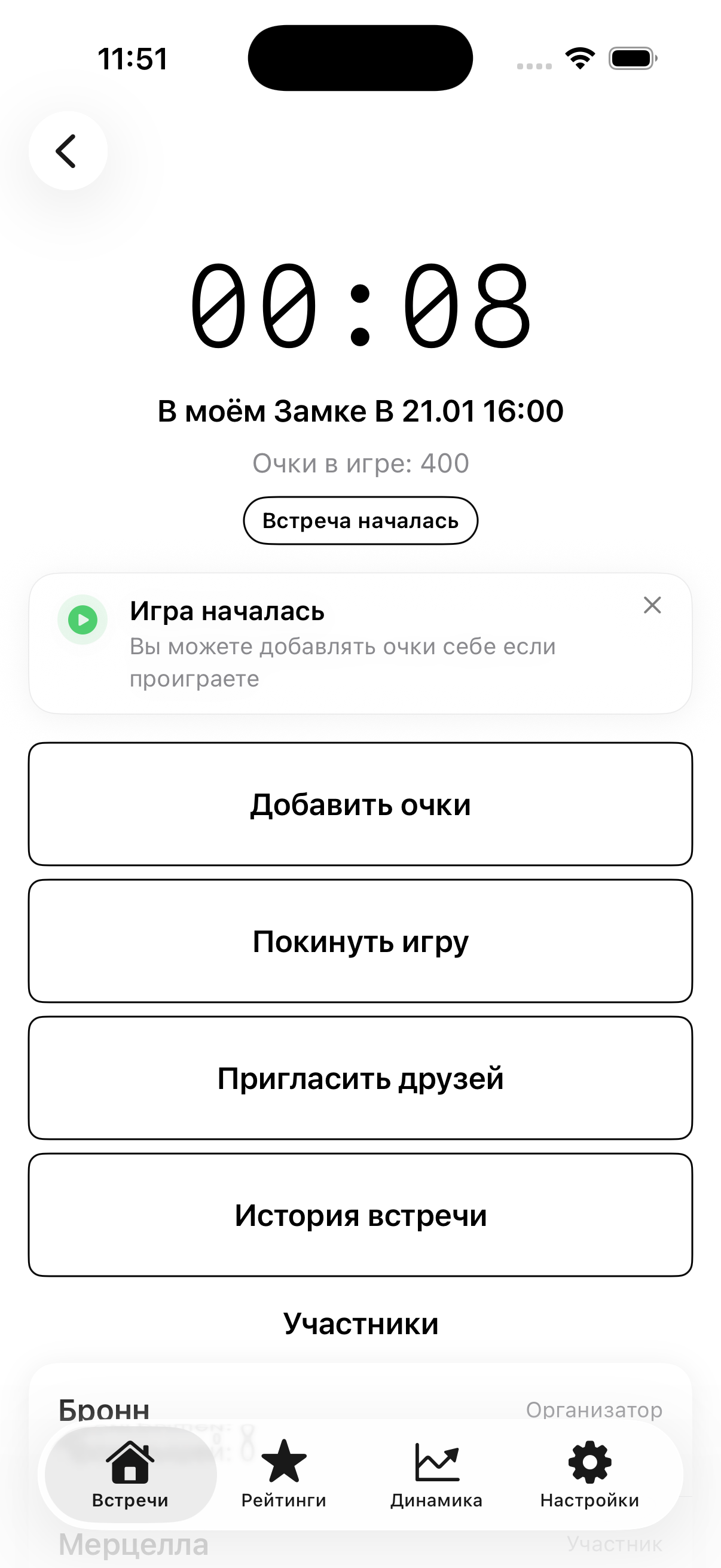Open История встречи
Image resolution: width=721 pixels, height=1568 pixels.
360,1216
